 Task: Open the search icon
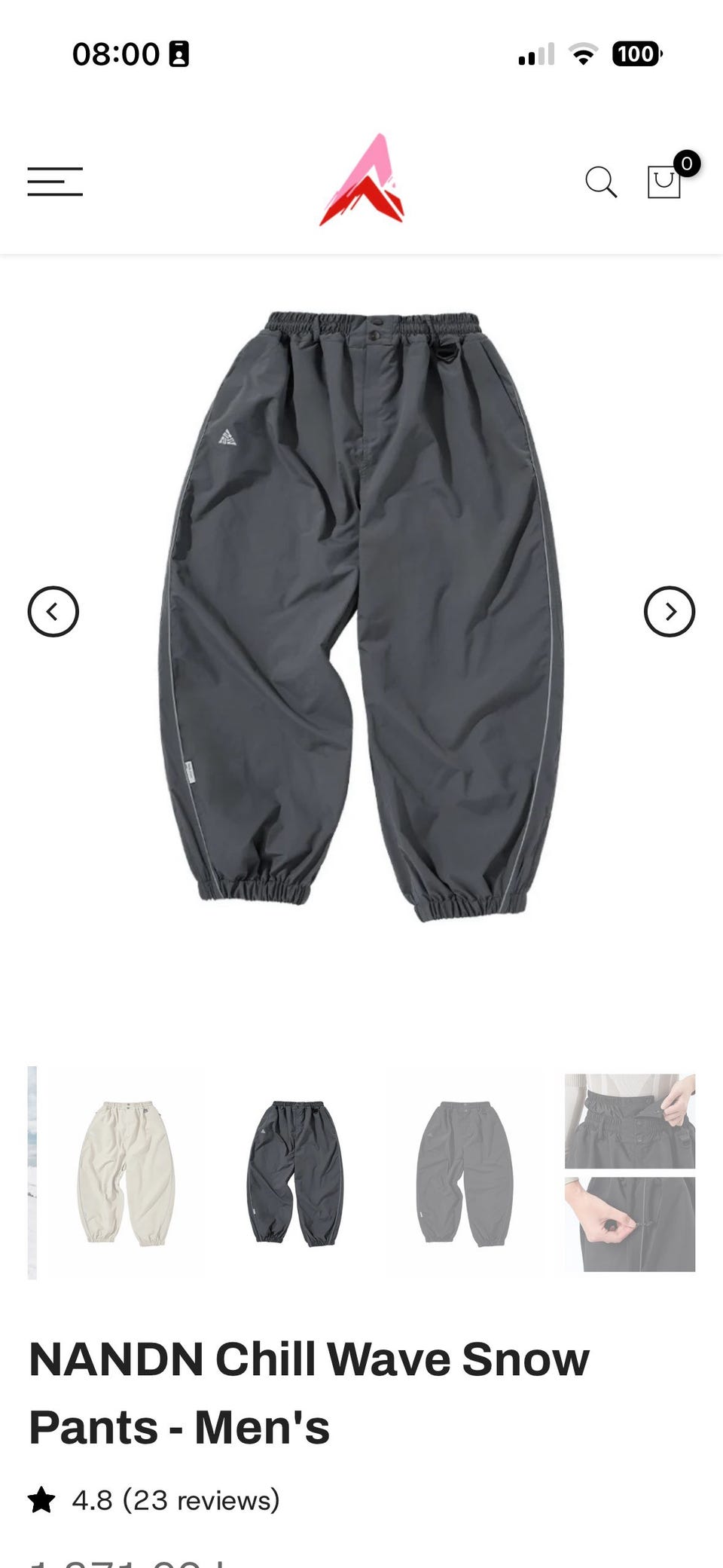(601, 182)
